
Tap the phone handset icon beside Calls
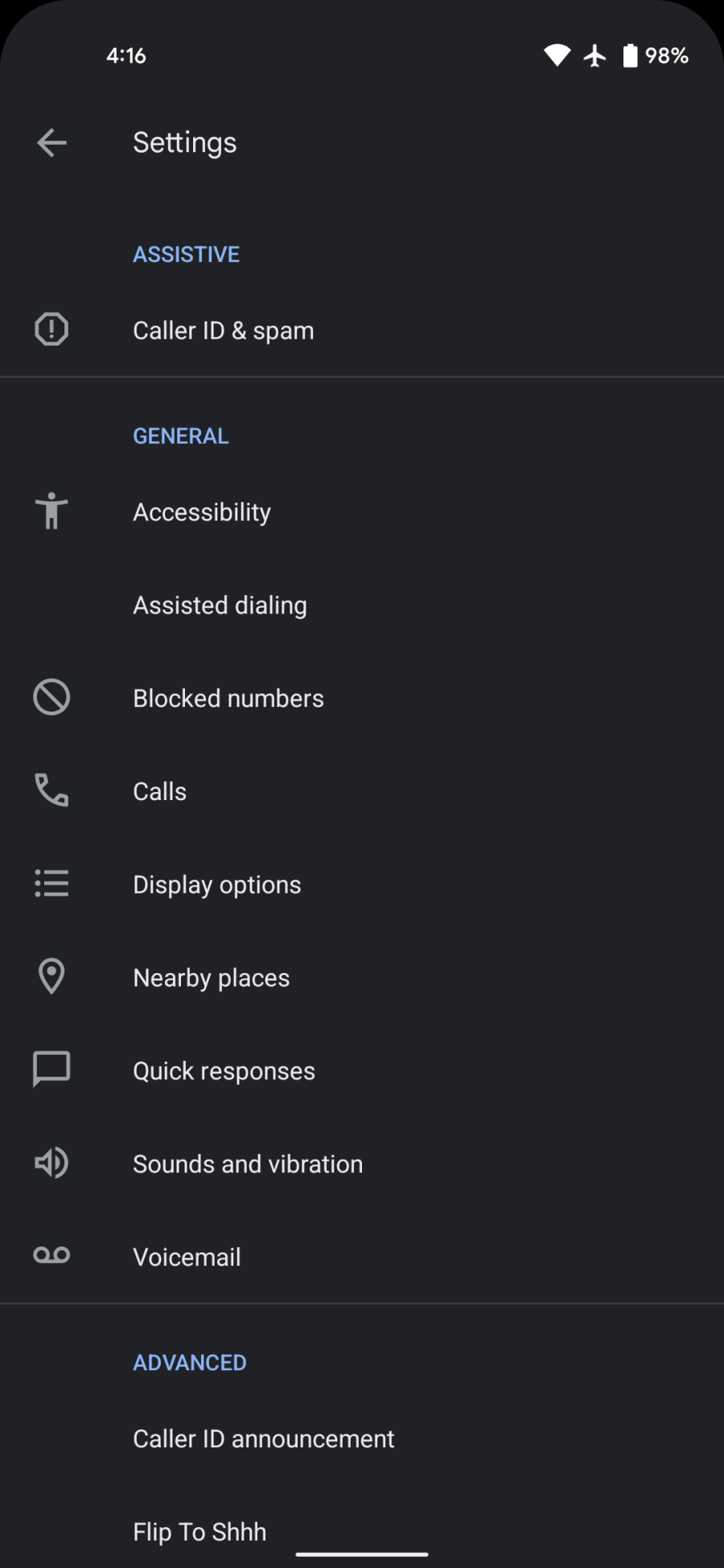click(x=51, y=790)
